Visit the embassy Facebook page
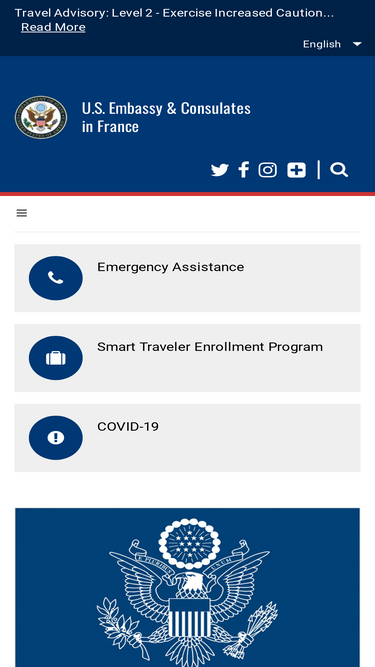This screenshot has width=375, height=667. [244, 170]
